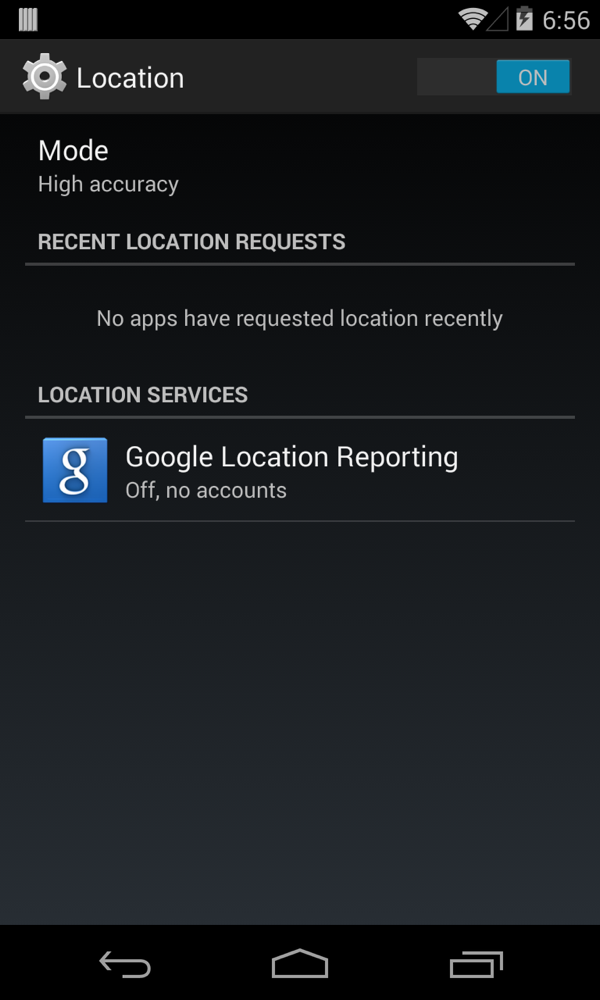Go back via the Location settings icon

click(x=43, y=77)
